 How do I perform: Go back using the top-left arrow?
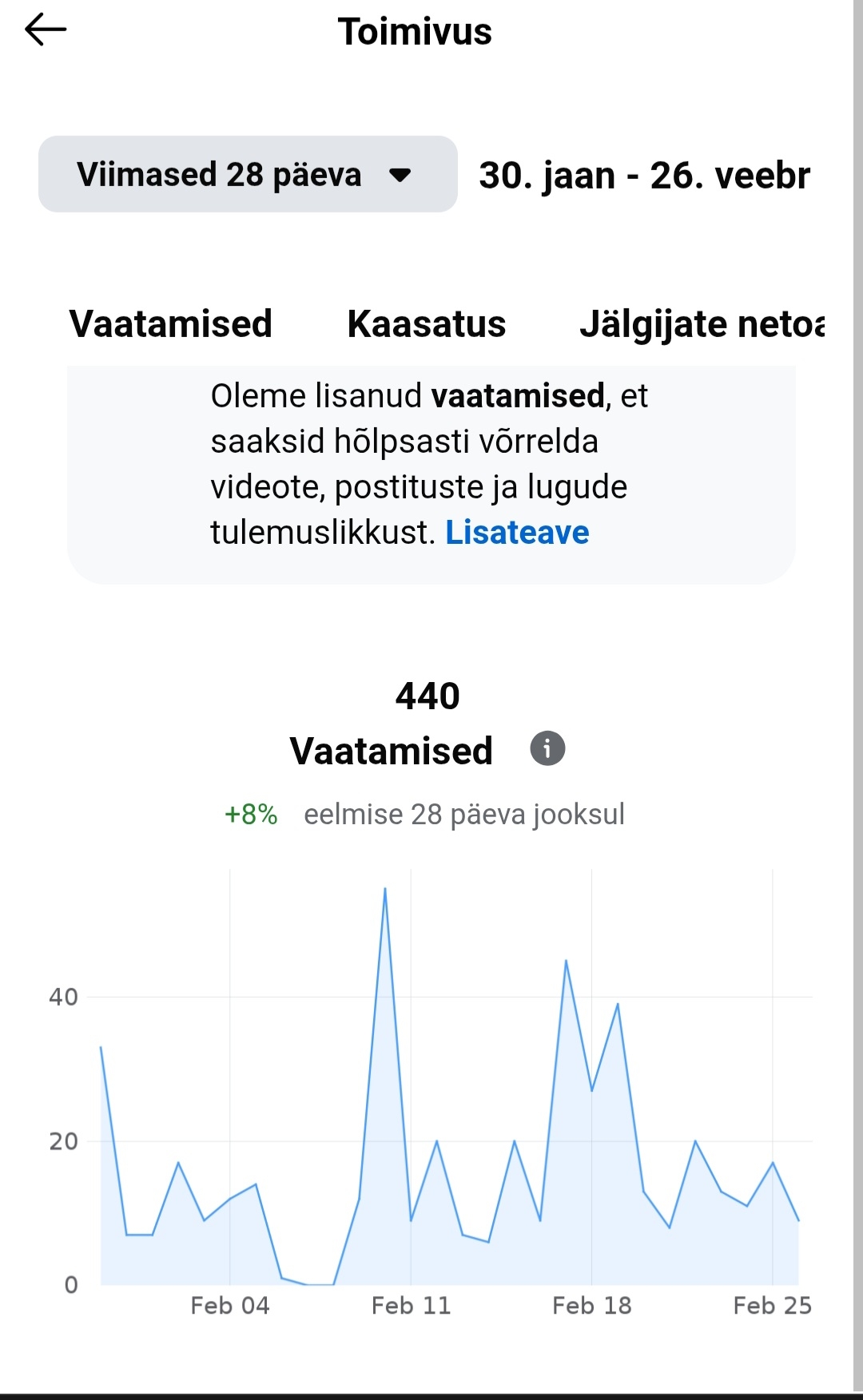pos(46,30)
